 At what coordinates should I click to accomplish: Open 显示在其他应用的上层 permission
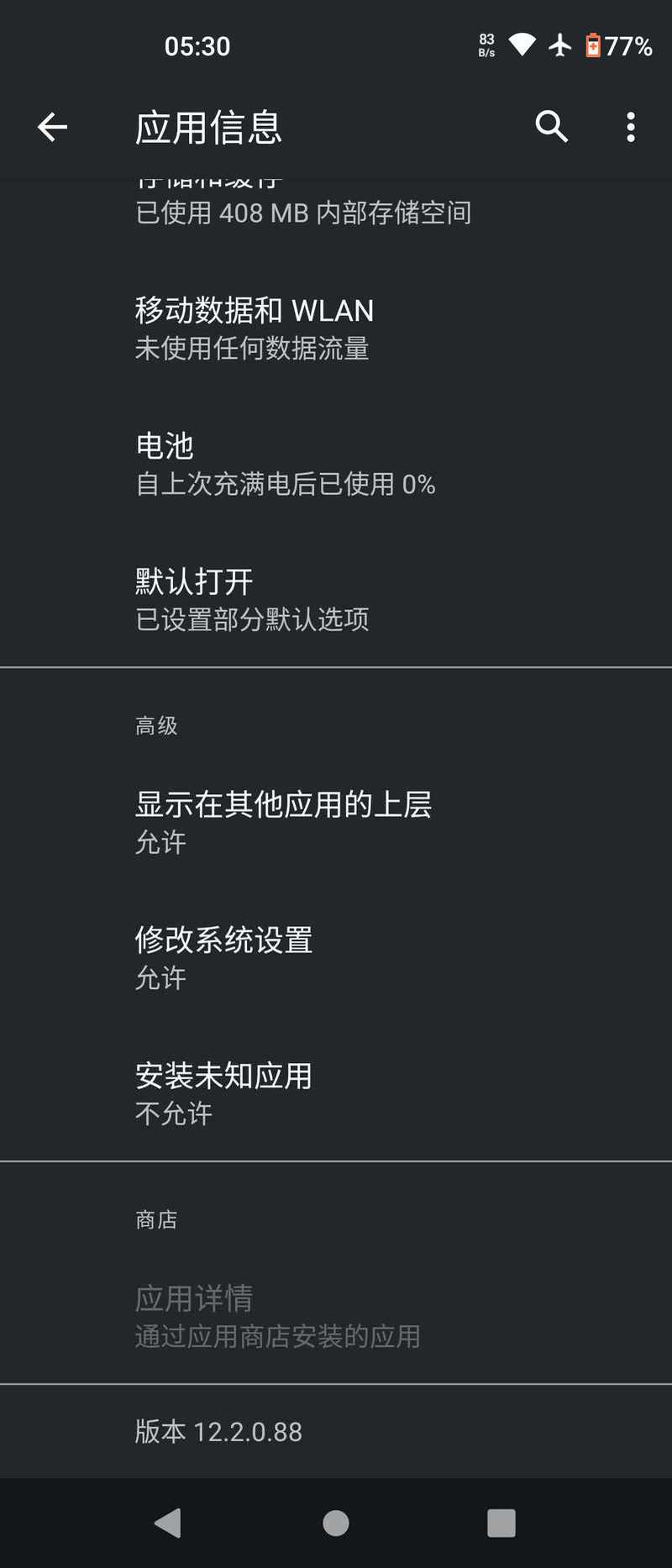(x=336, y=822)
